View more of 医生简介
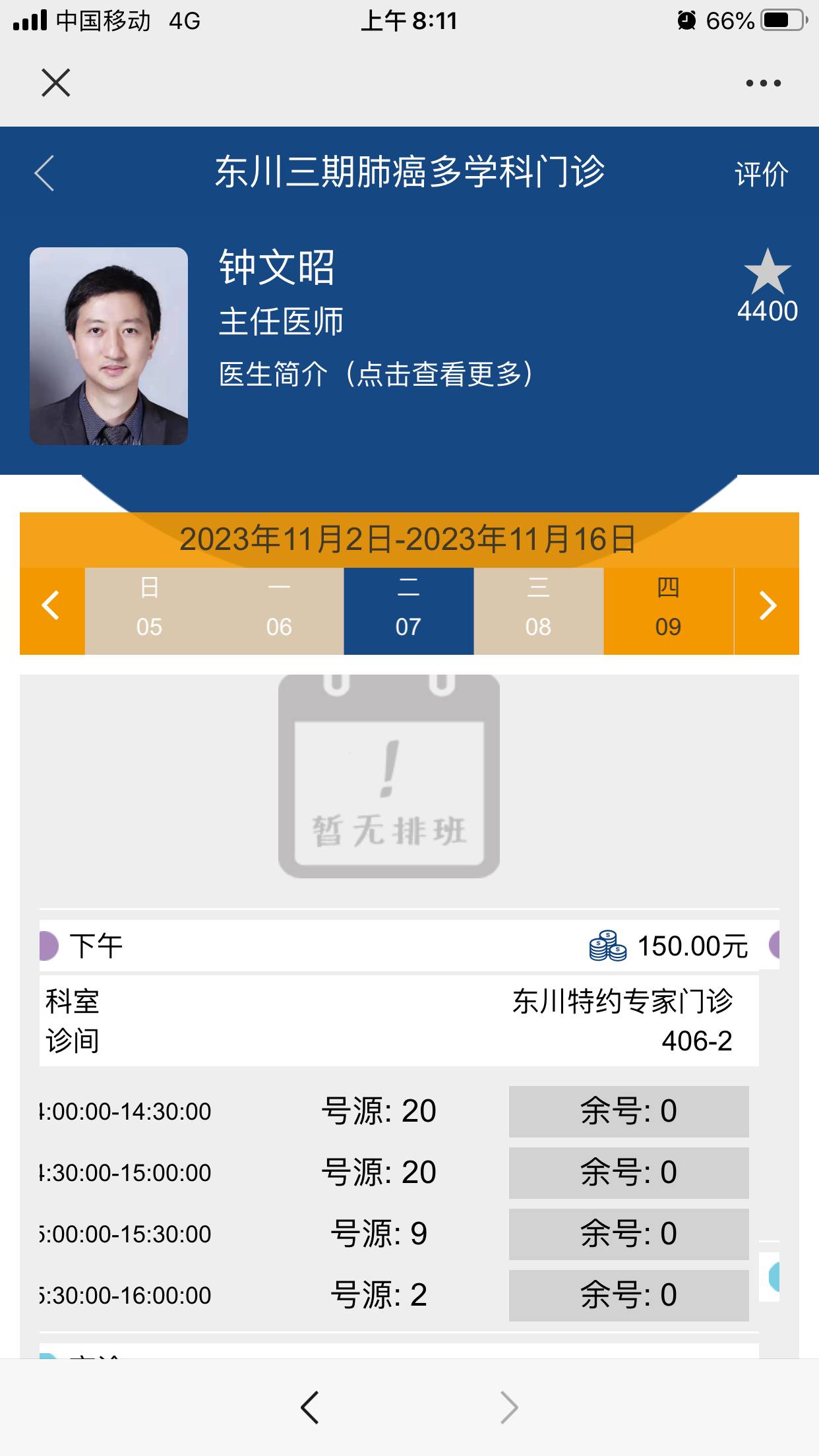The width and height of the screenshot is (819, 1456). click(375, 375)
